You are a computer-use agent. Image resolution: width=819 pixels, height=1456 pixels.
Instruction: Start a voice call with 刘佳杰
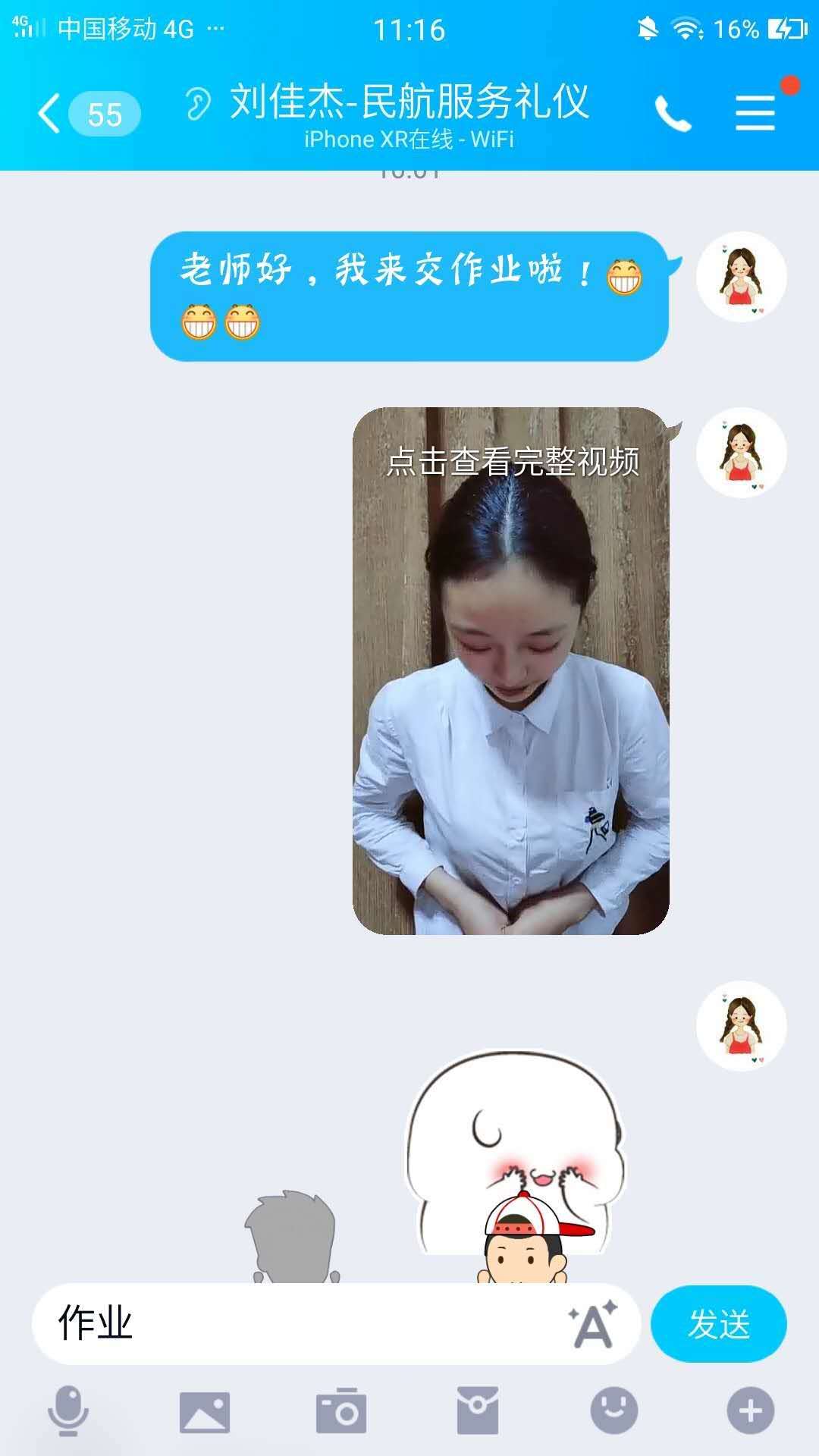[673, 114]
